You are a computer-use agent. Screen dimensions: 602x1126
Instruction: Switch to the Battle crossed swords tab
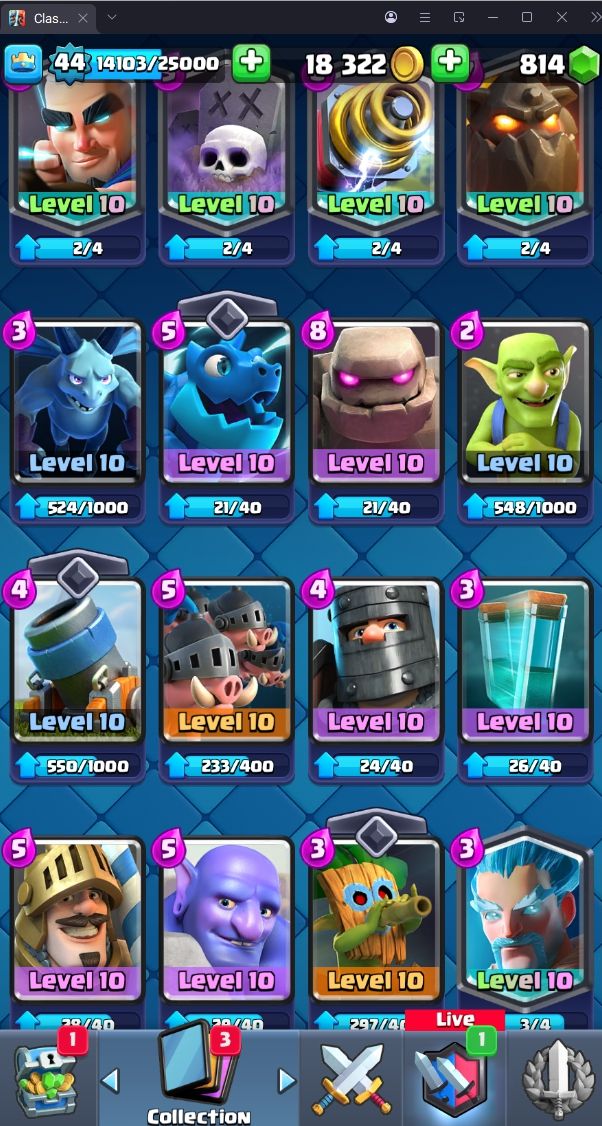pyautogui.click(x=348, y=1078)
